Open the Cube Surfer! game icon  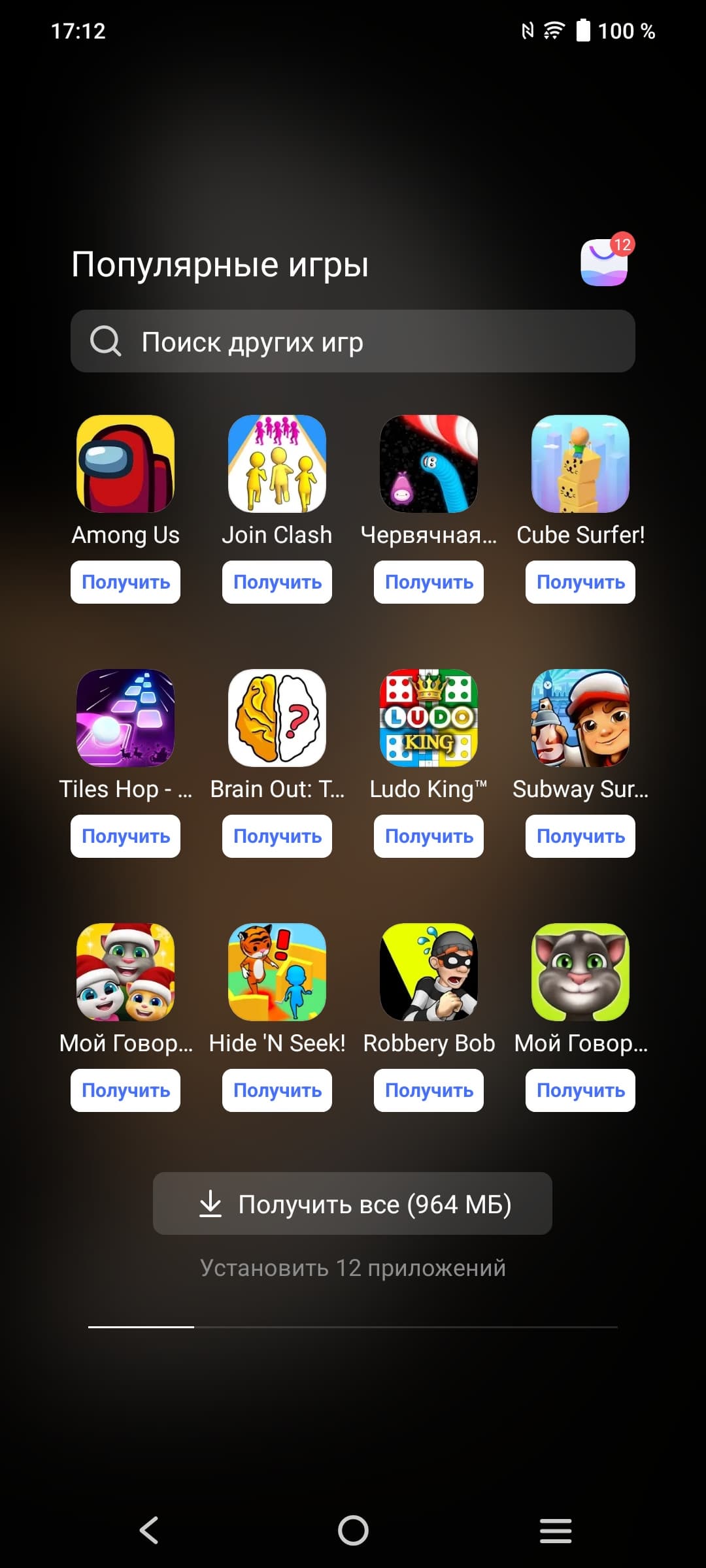(580, 464)
